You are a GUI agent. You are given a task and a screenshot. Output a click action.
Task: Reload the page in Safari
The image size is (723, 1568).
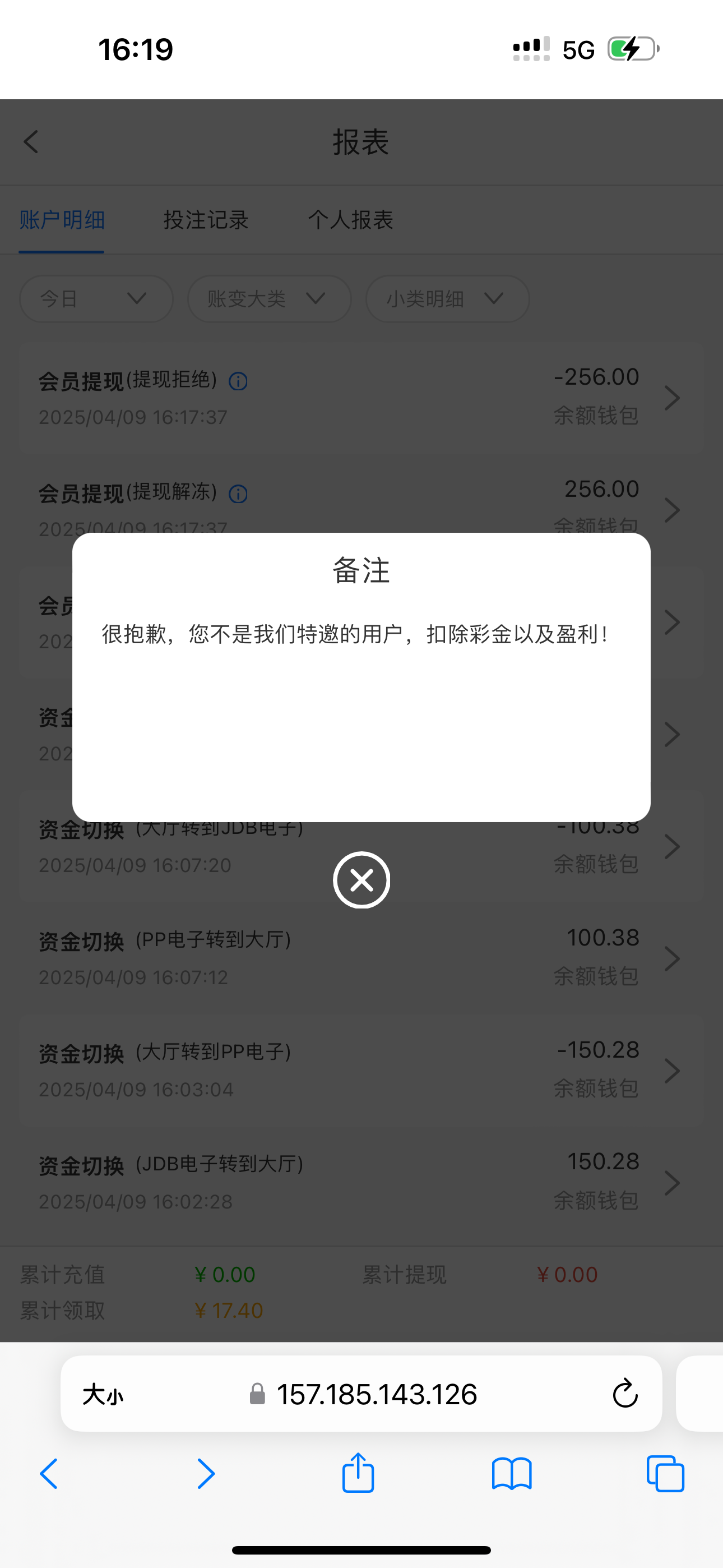pyautogui.click(x=625, y=1394)
